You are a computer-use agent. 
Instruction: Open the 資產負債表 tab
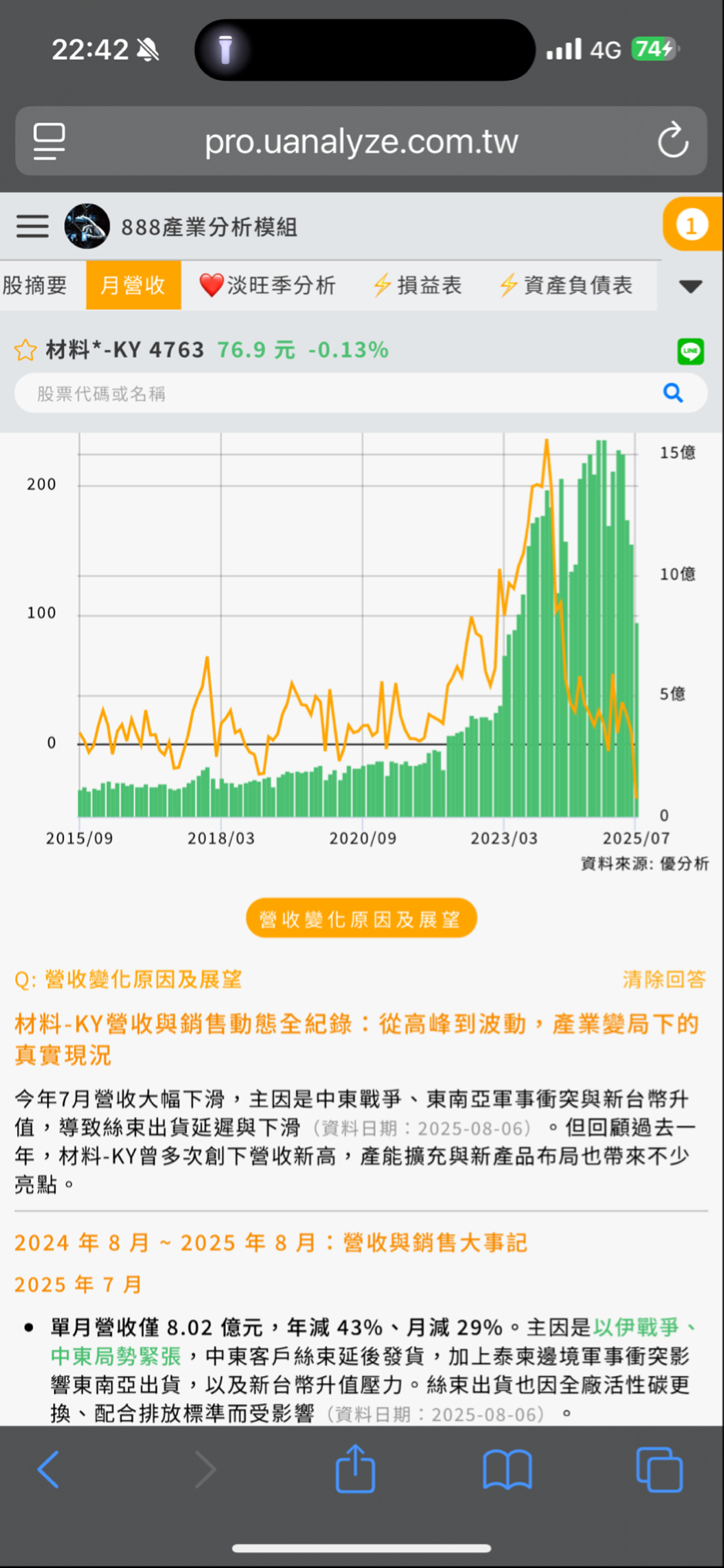click(566, 285)
